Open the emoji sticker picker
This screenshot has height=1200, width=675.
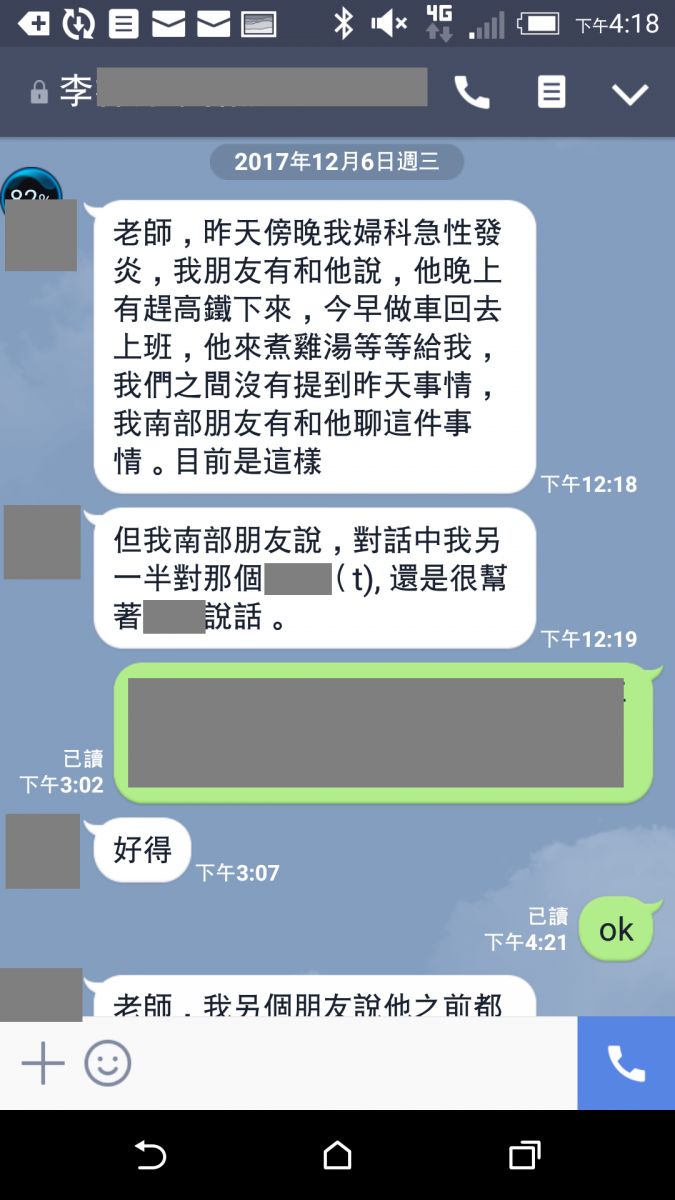point(108,1064)
